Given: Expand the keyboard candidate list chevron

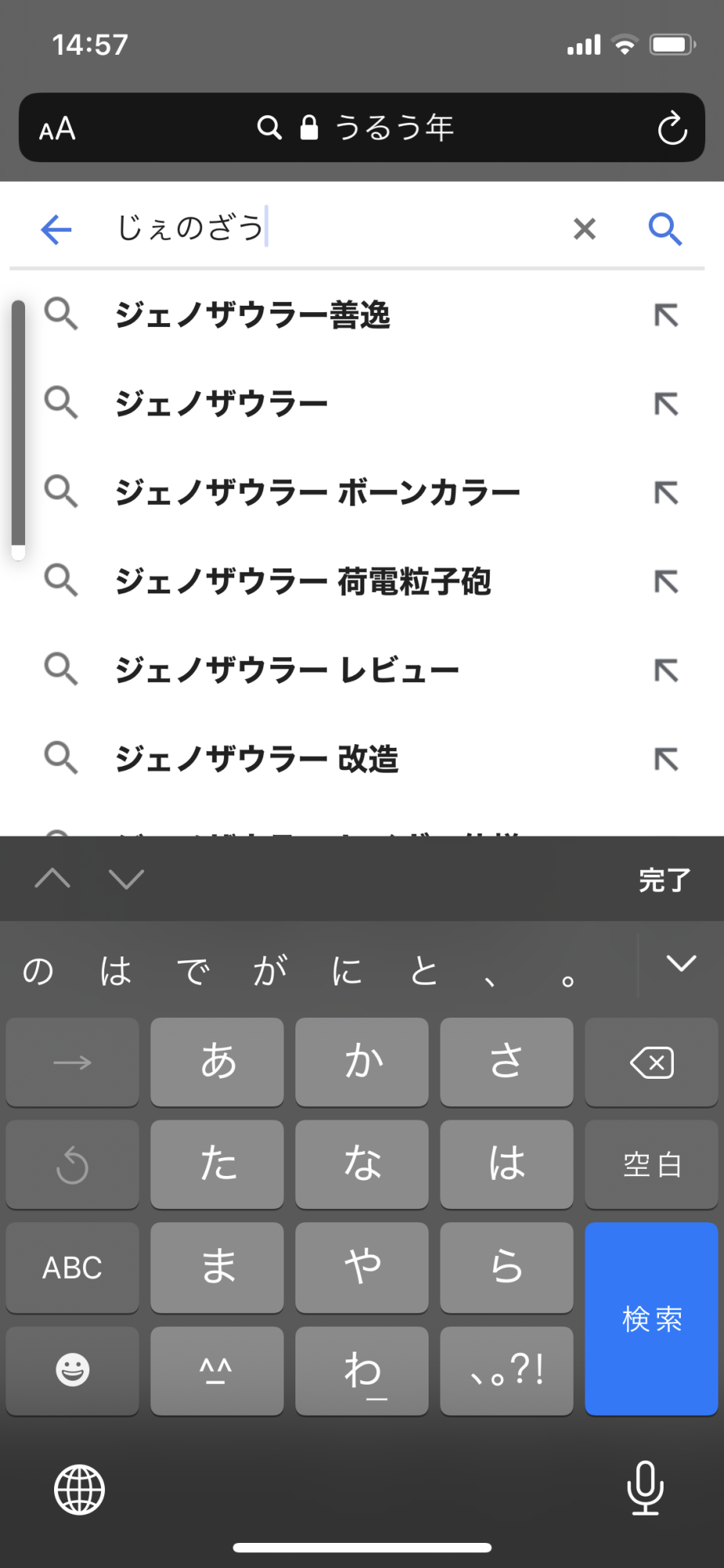Looking at the screenshot, I should [x=681, y=964].
